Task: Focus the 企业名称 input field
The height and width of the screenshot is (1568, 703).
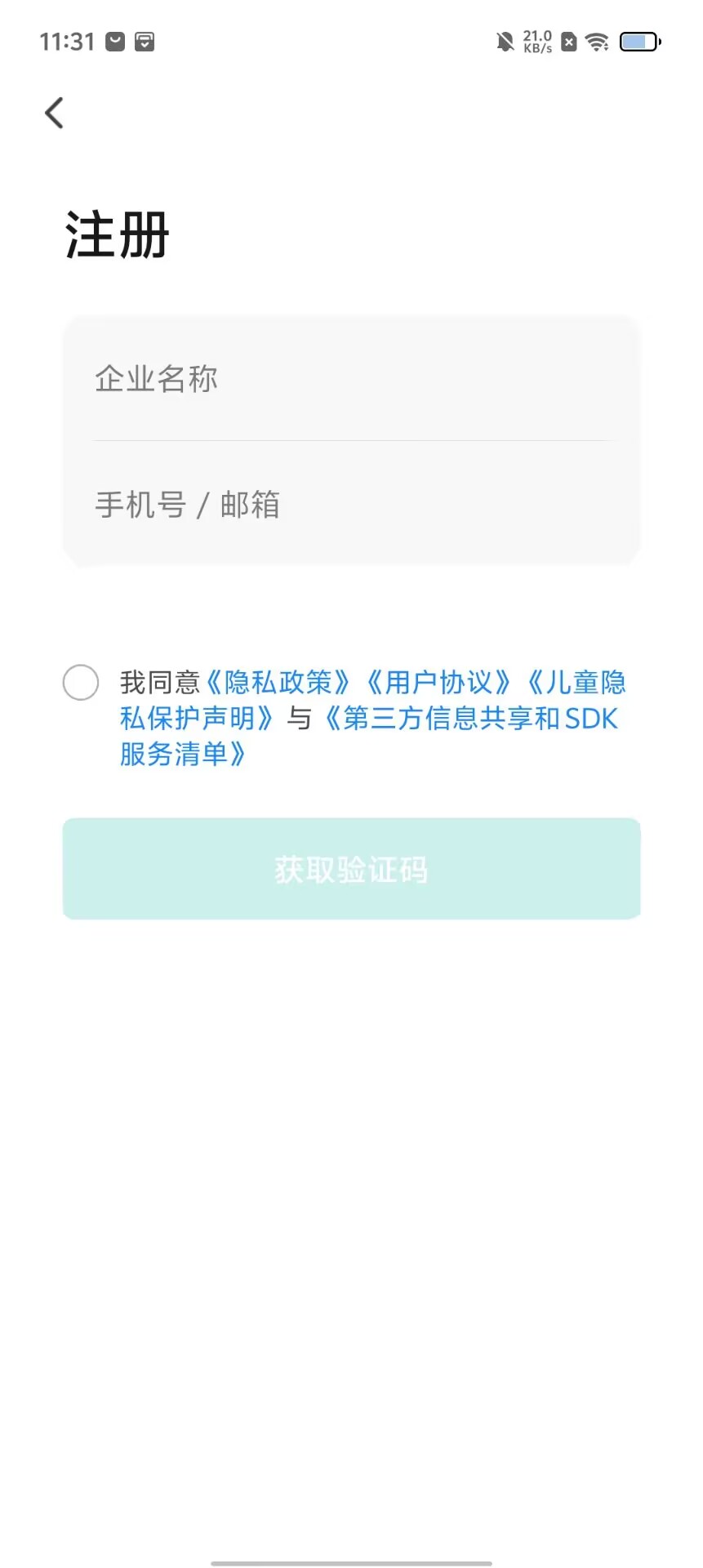Action: 351,379
